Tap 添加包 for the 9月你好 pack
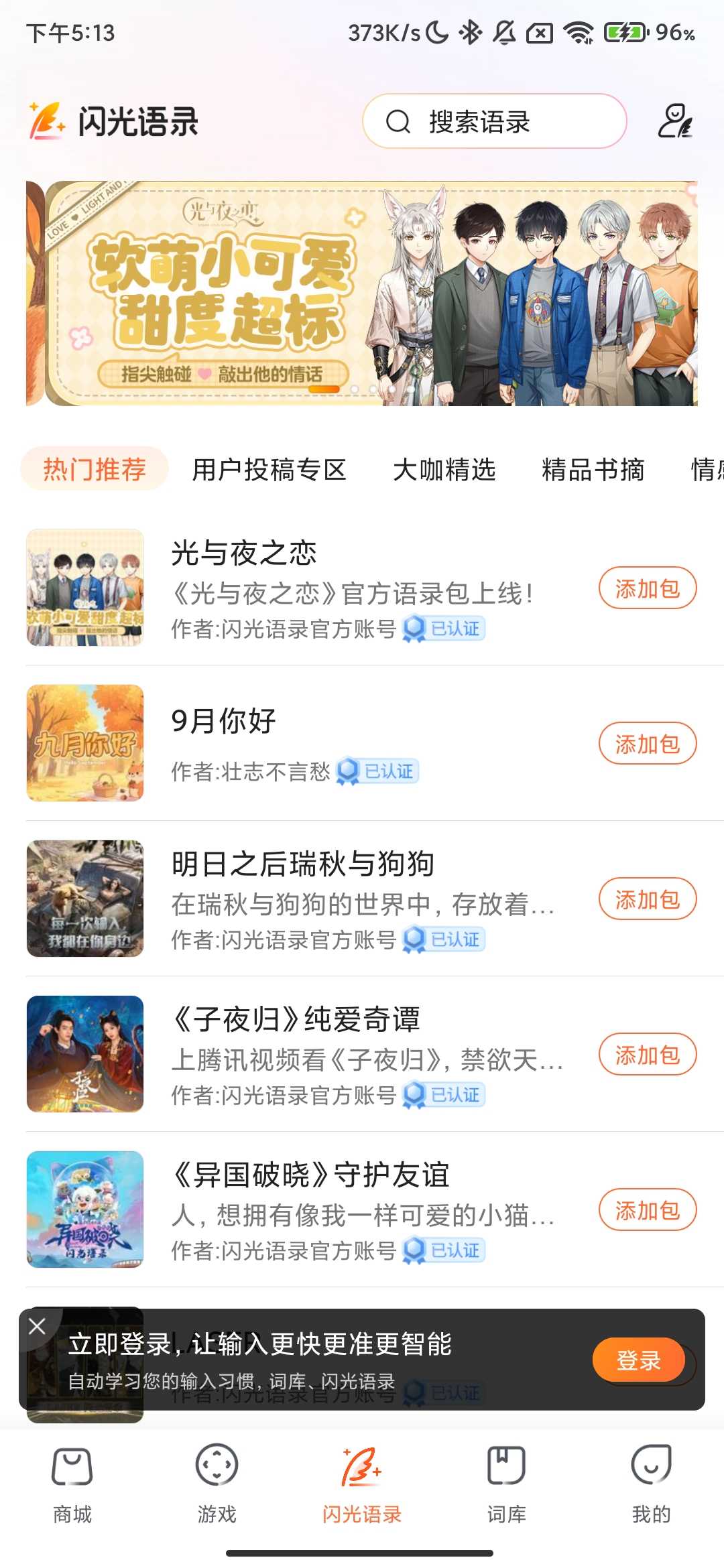This screenshot has width=724, height=1568. [x=648, y=743]
